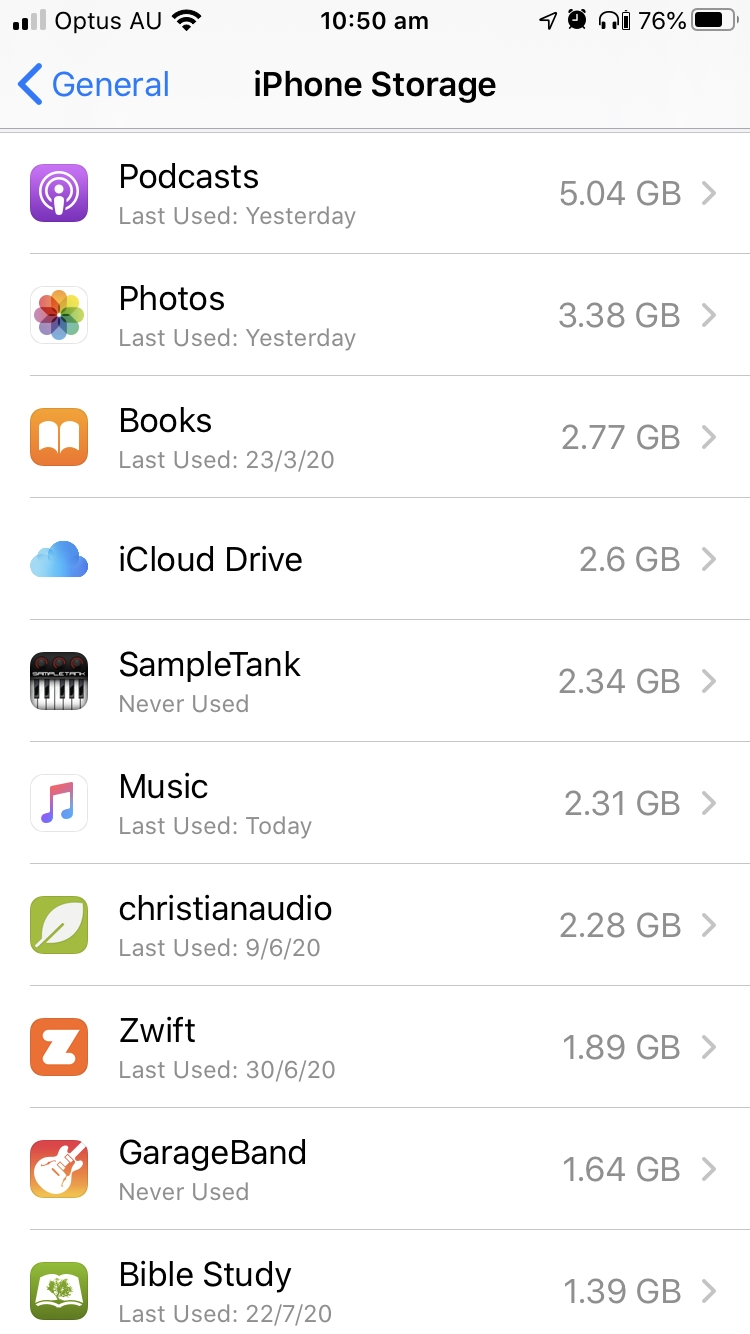This screenshot has height=1334, width=750.
Task: Open christianaudio storage row
Action: (375, 925)
